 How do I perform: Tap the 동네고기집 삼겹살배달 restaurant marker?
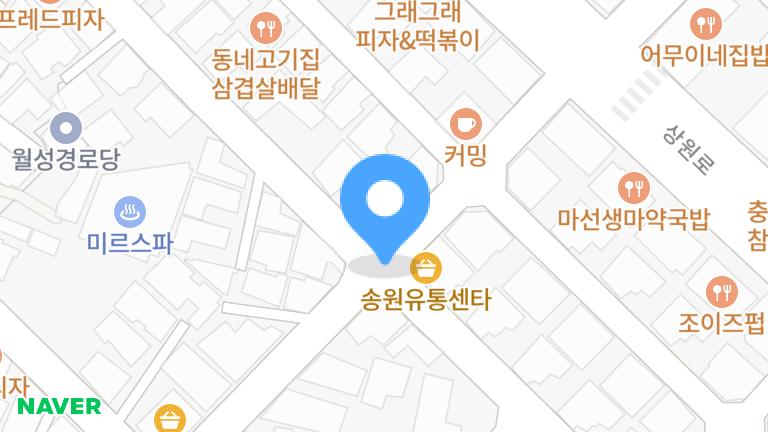pos(265,26)
